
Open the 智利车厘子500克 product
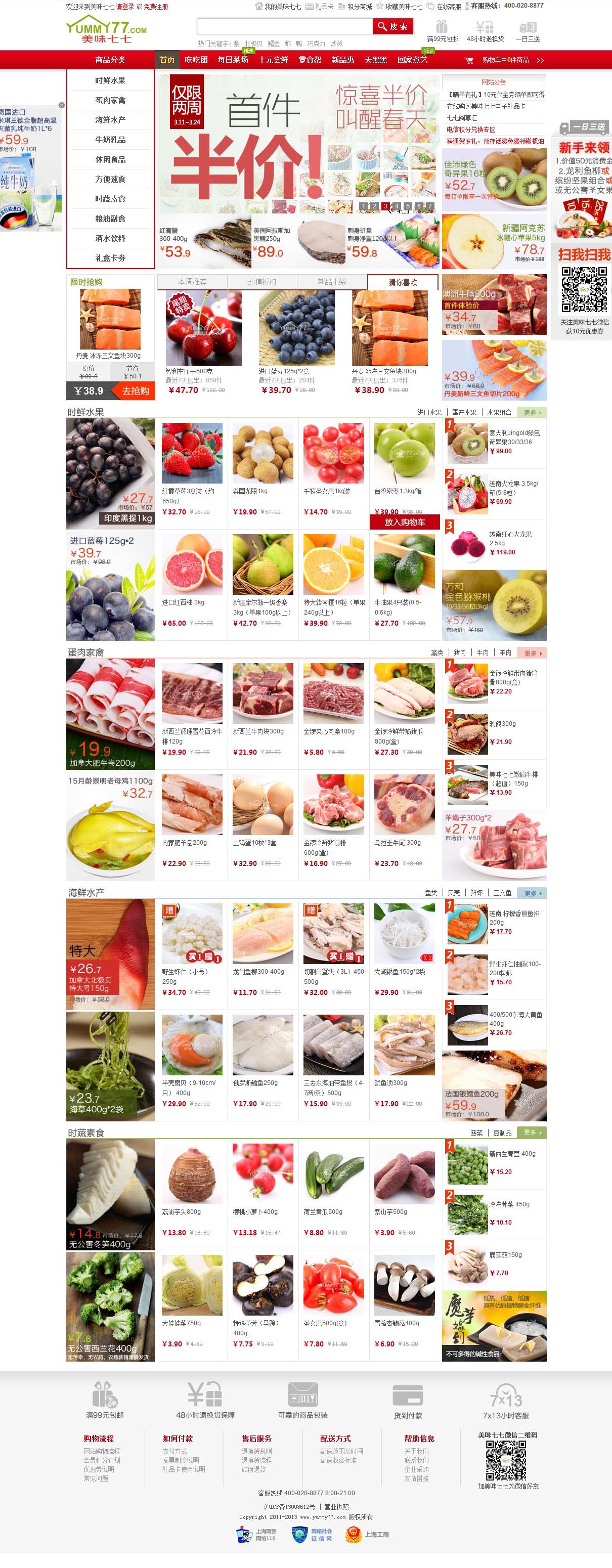189,371
